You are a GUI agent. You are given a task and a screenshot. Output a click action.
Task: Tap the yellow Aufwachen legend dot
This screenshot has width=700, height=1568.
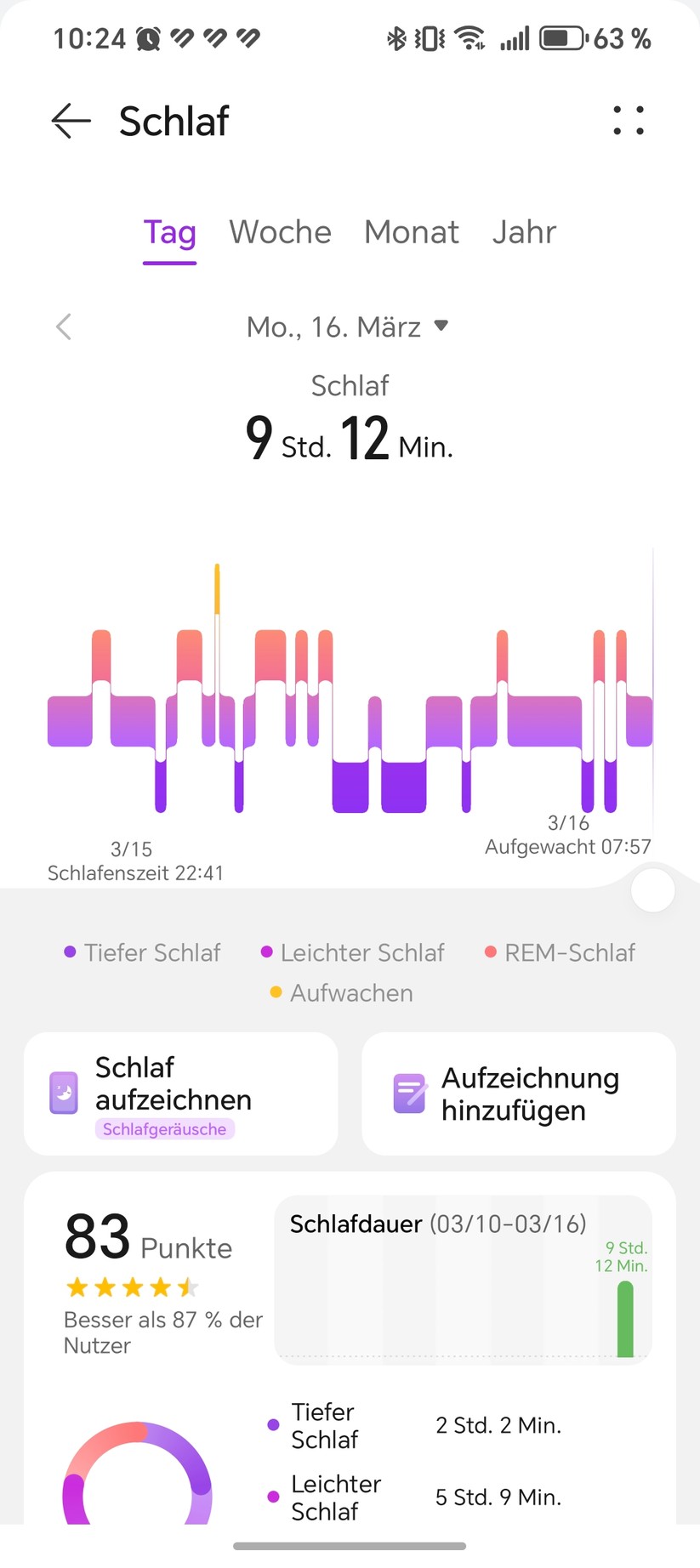276,992
